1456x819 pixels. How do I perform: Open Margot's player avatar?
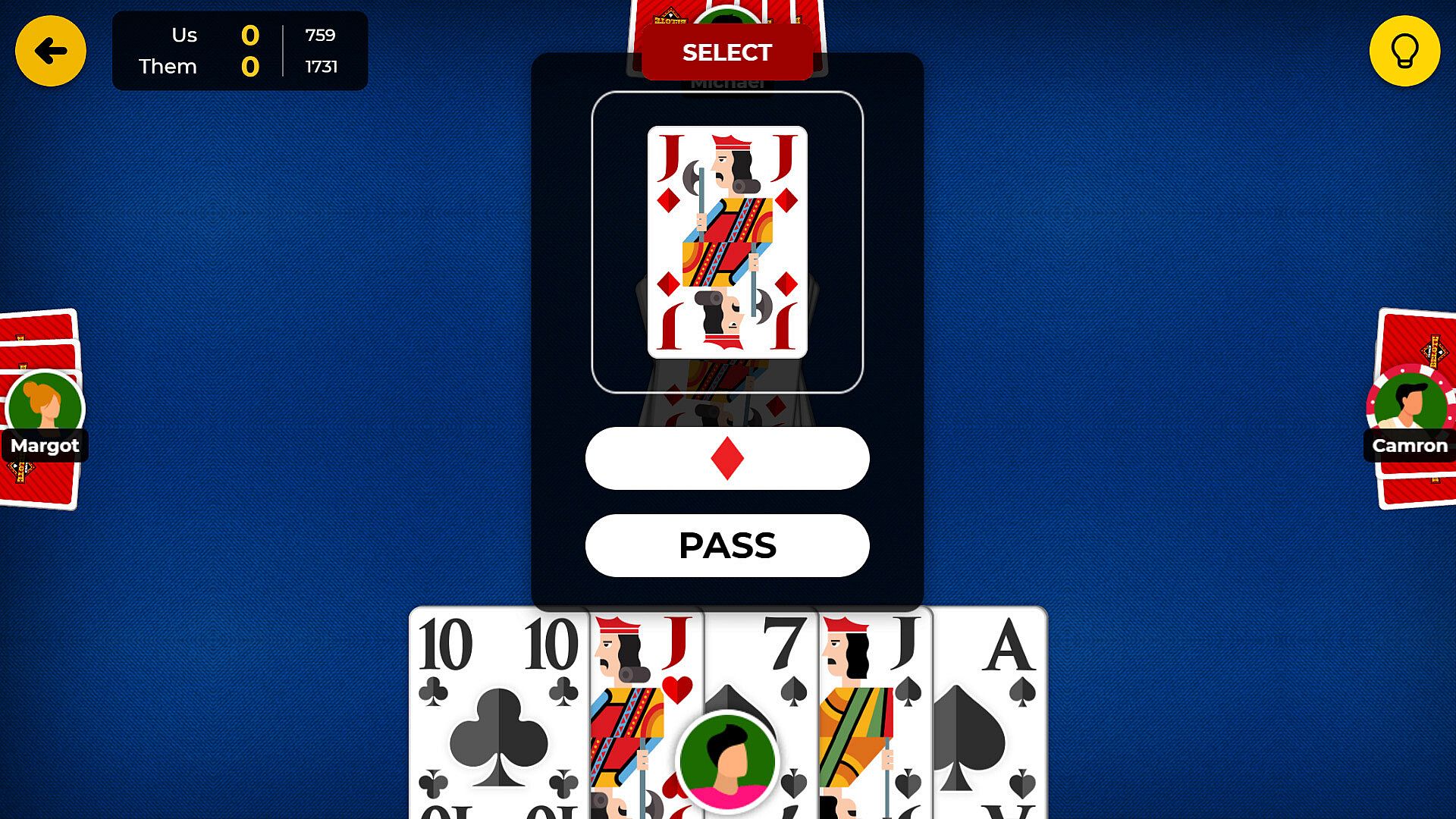pyautogui.click(x=45, y=407)
